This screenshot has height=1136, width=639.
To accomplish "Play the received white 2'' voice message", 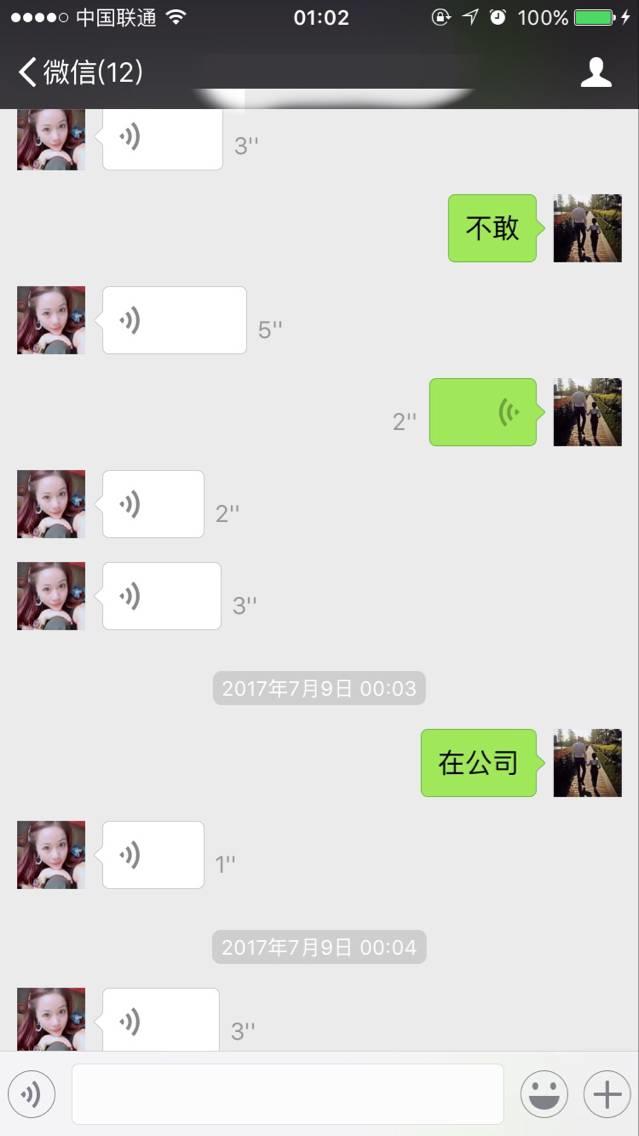I will [x=153, y=504].
